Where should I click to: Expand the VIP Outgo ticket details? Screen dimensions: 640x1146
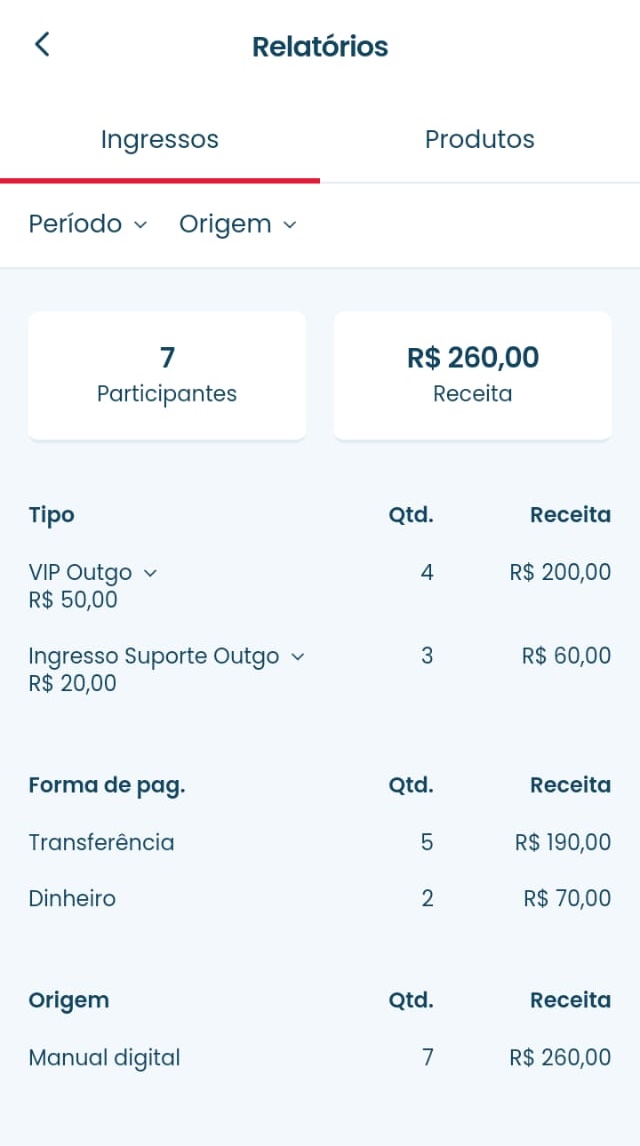[150, 573]
